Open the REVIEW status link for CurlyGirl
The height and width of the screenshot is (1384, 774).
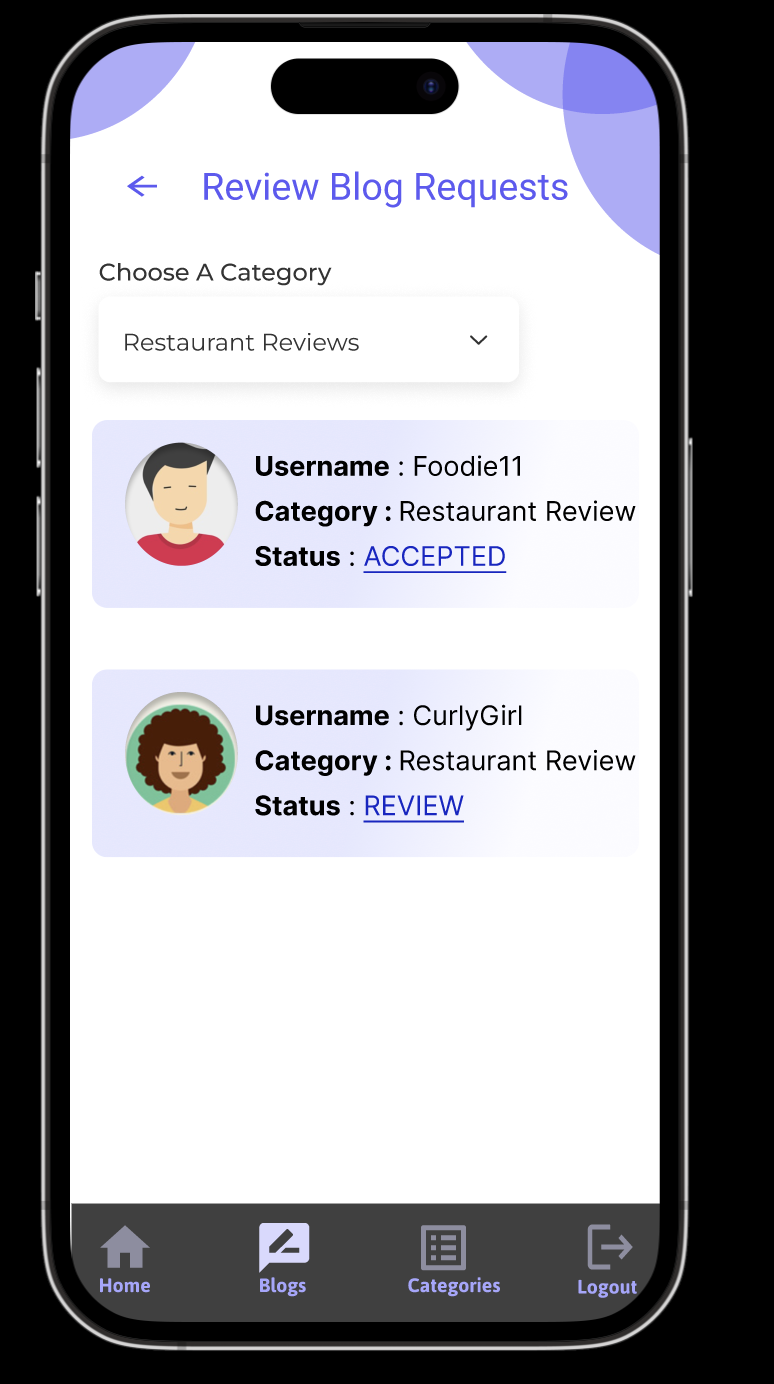(x=413, y=806)
